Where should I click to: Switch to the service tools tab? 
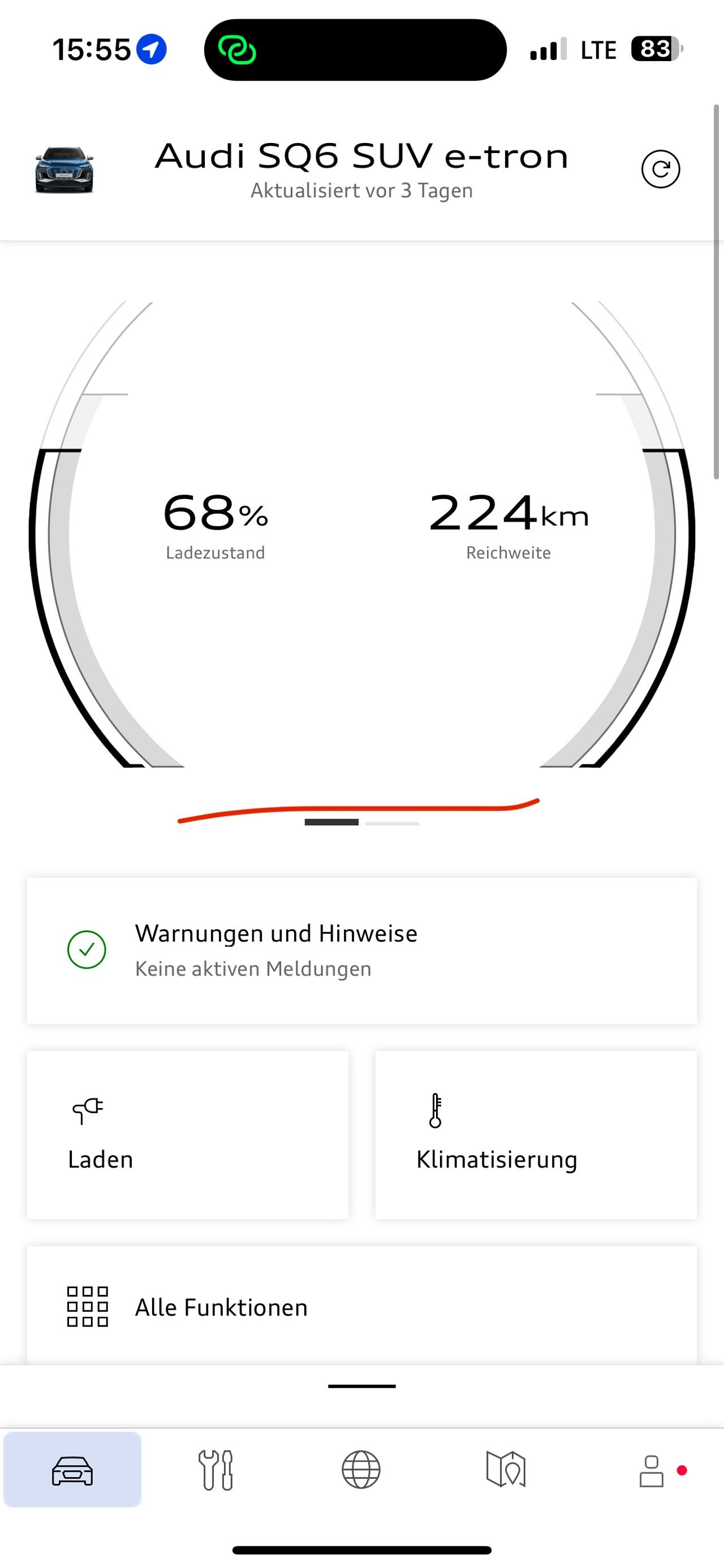pos(216,1470)
